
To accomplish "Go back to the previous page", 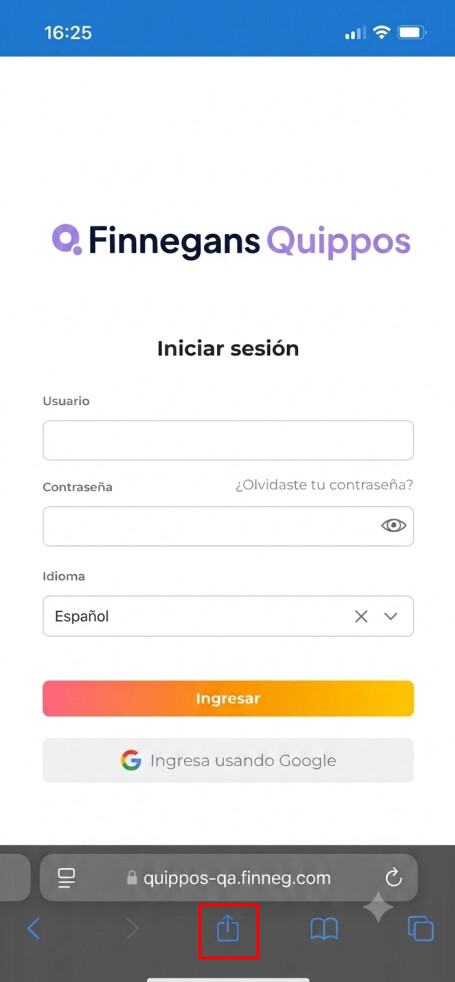I will pos(34,929).
